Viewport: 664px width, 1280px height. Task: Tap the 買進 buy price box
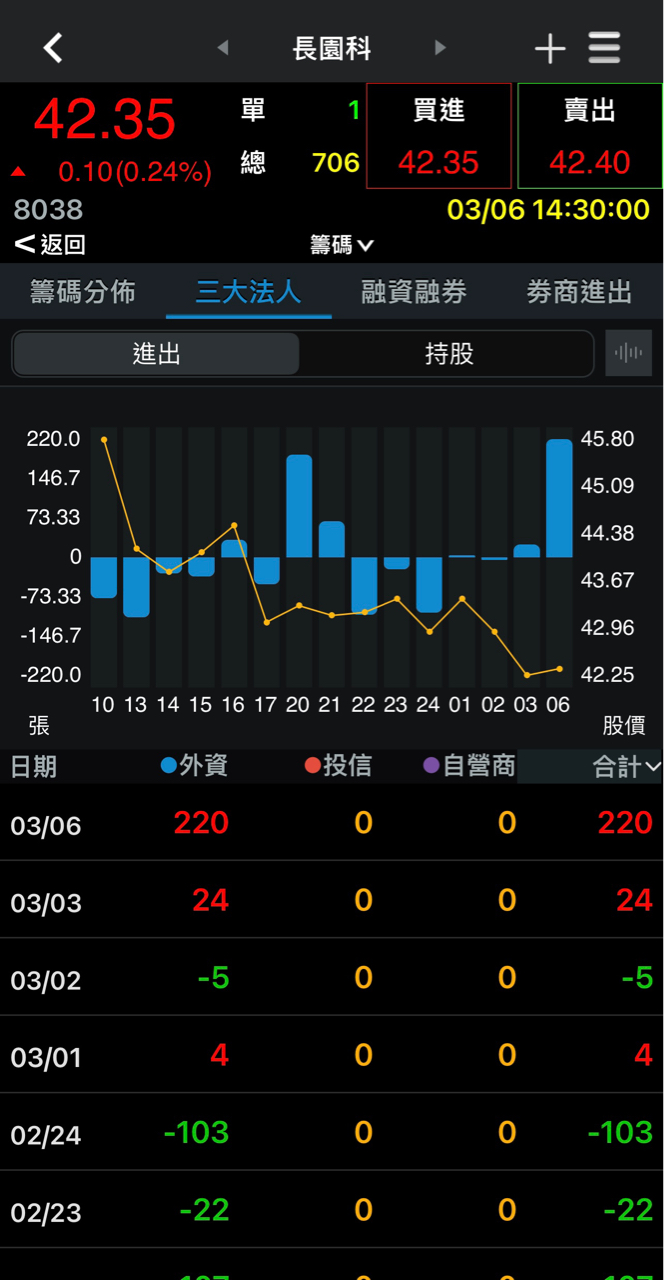click(439, 136)
